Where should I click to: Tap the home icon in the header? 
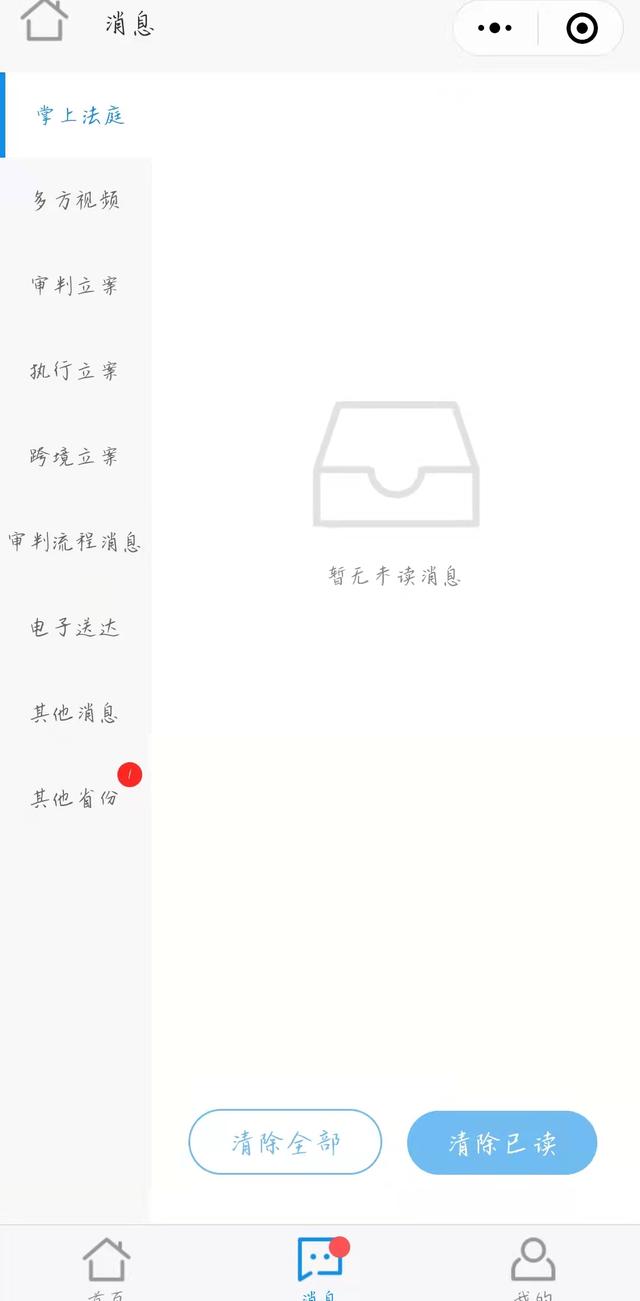click(x=45, y=20)
